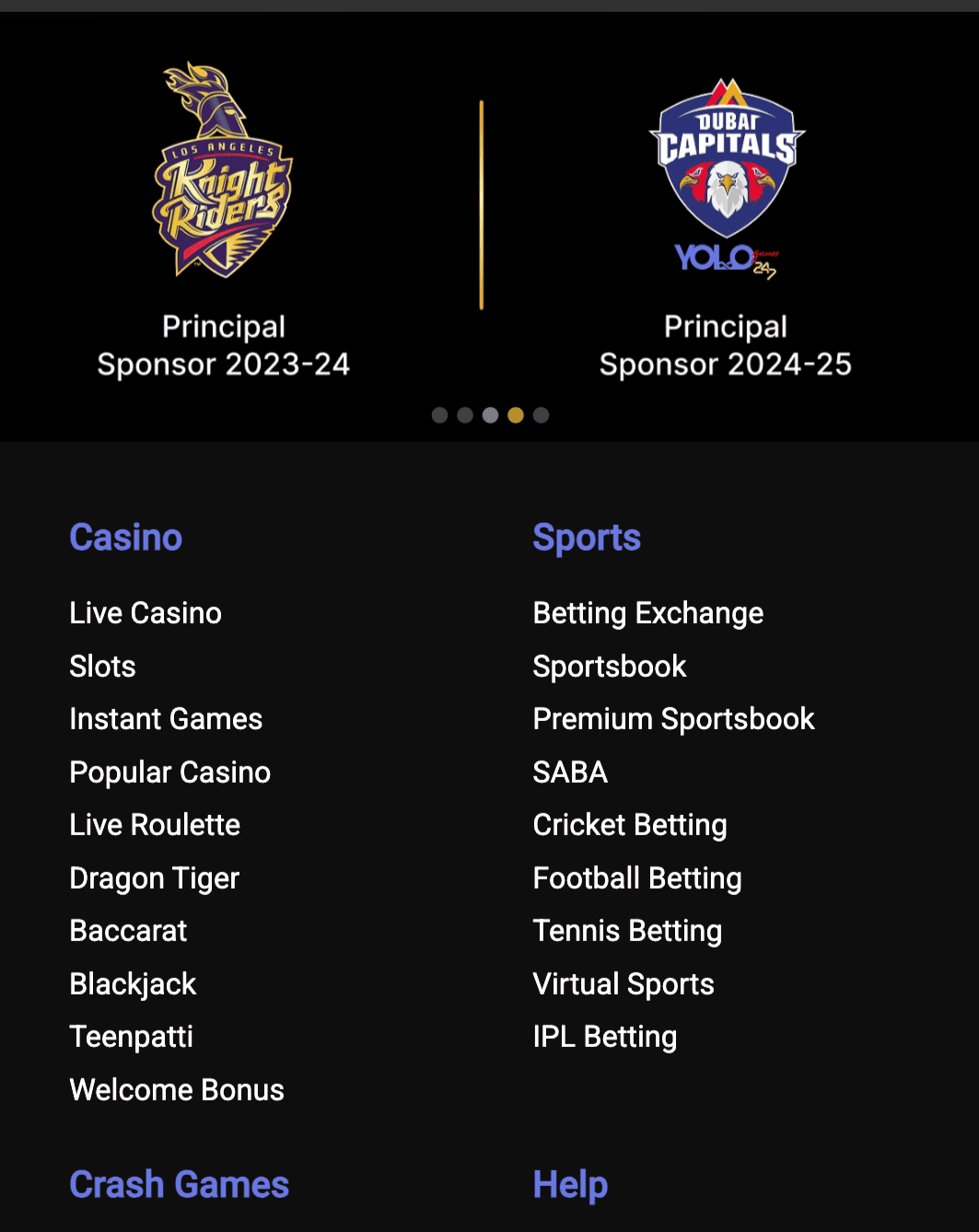Open Live Roulette
Screen dimensions: 979x1232
(x=155, y=825)
